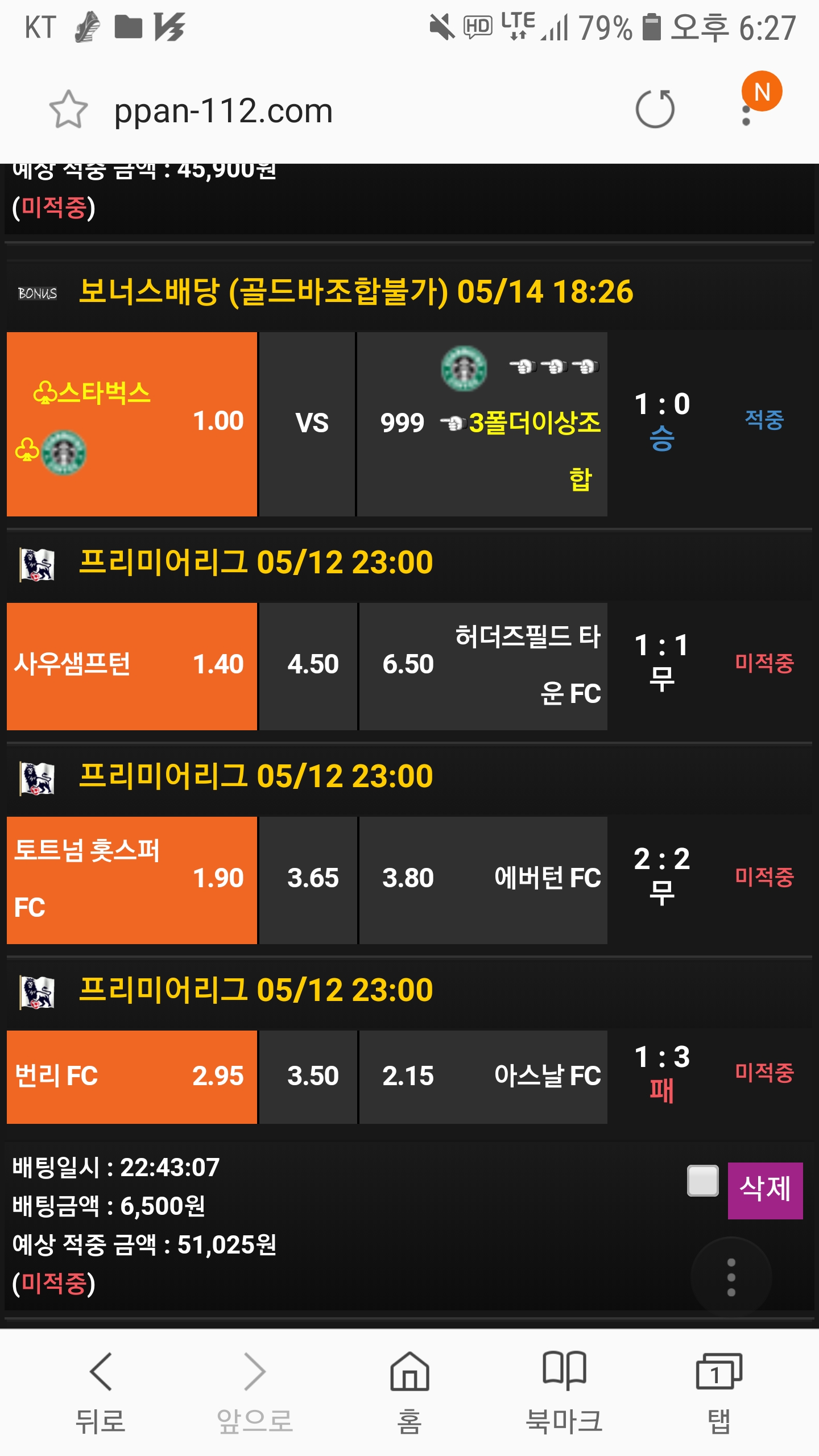Go to the browser home (홈)
819x1456 pixels.
click(x=409, y=1392)
